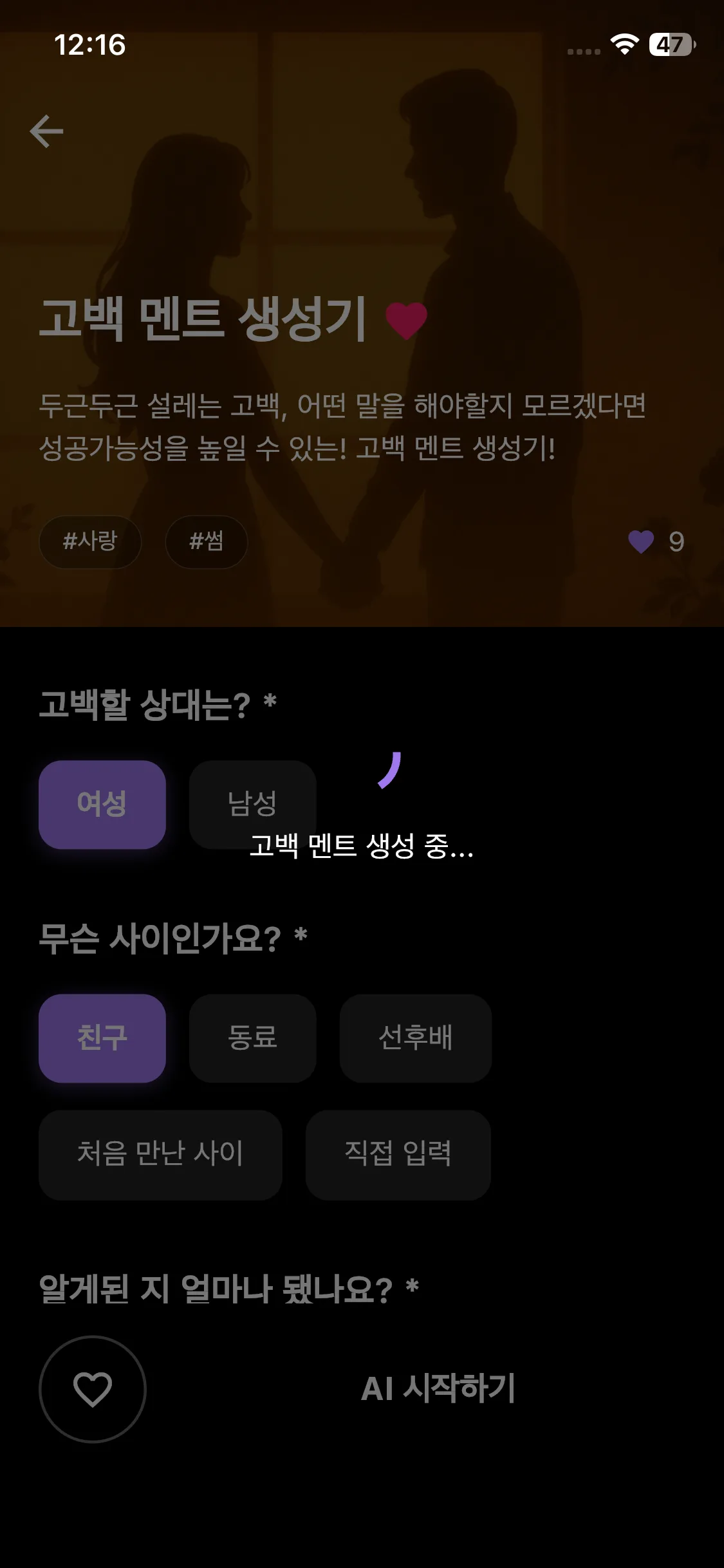
Task: Choose 동료 as the relationship
Action: tap(252, 1038)
